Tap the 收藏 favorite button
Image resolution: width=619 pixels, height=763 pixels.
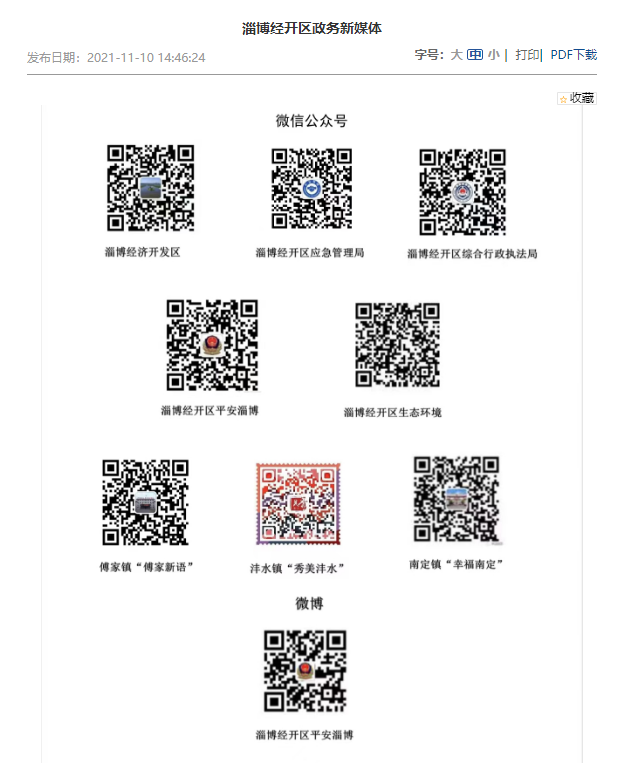coord(577,98)
